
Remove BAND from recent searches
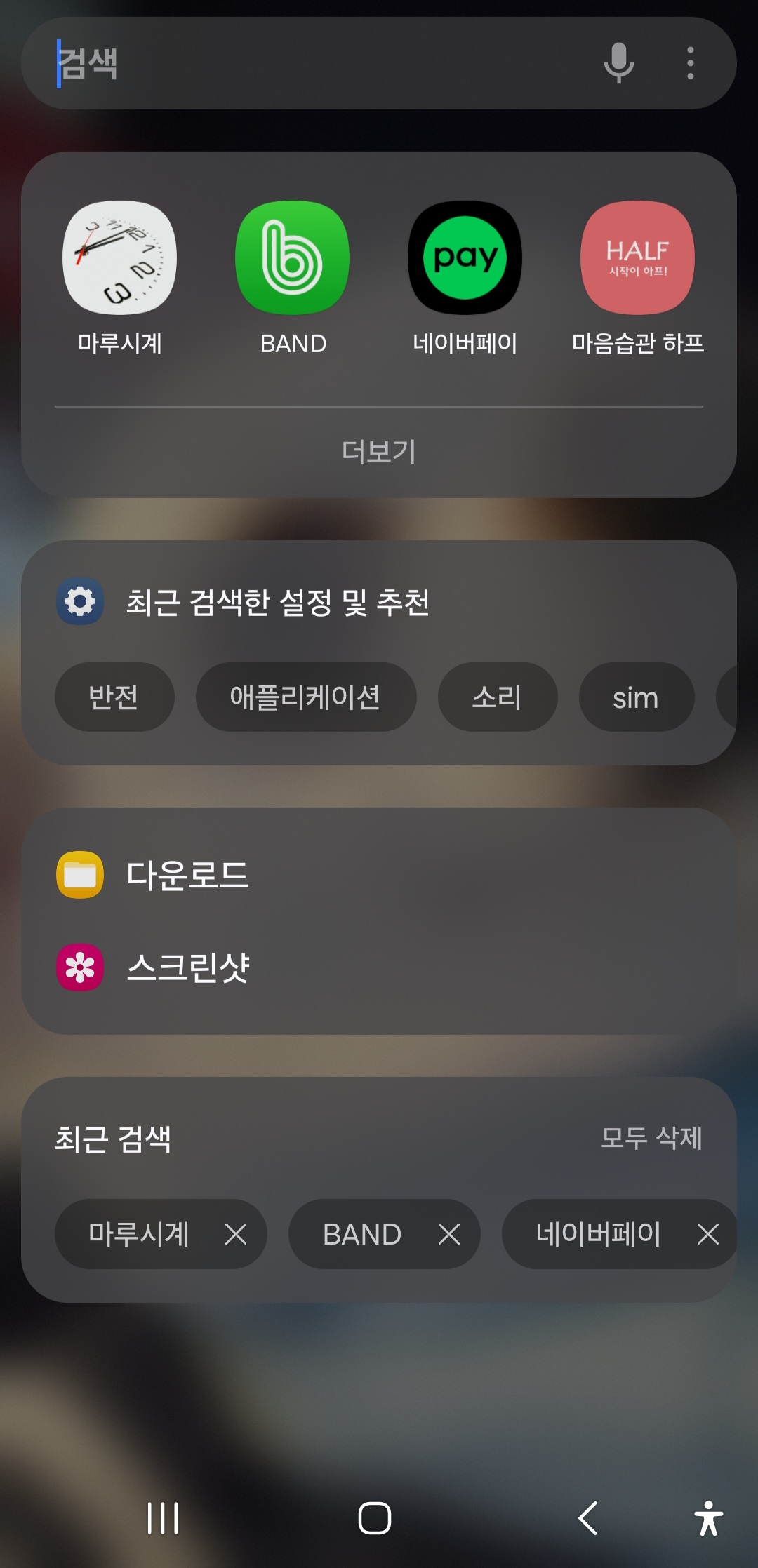click(449, 1234)
